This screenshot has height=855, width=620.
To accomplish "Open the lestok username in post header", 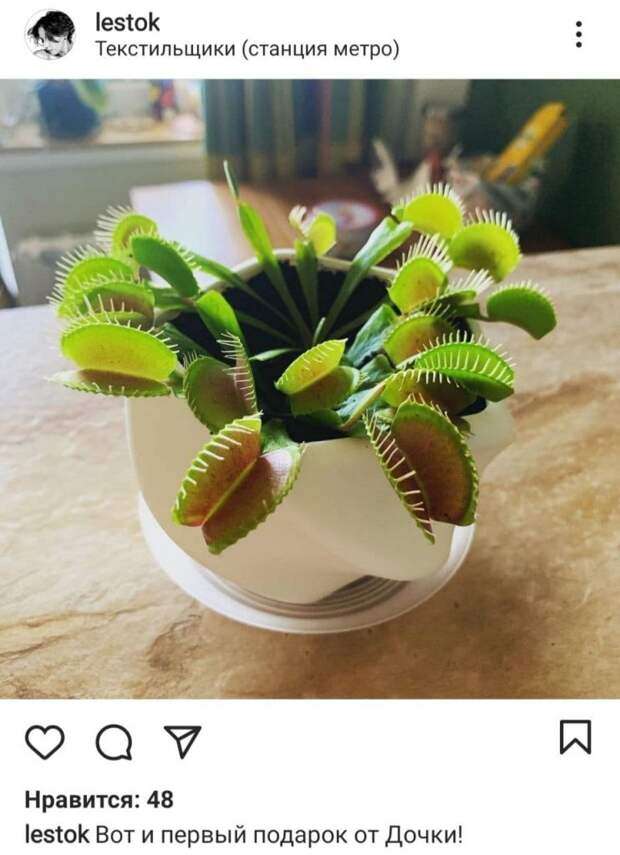I will [x=127, y=22].
